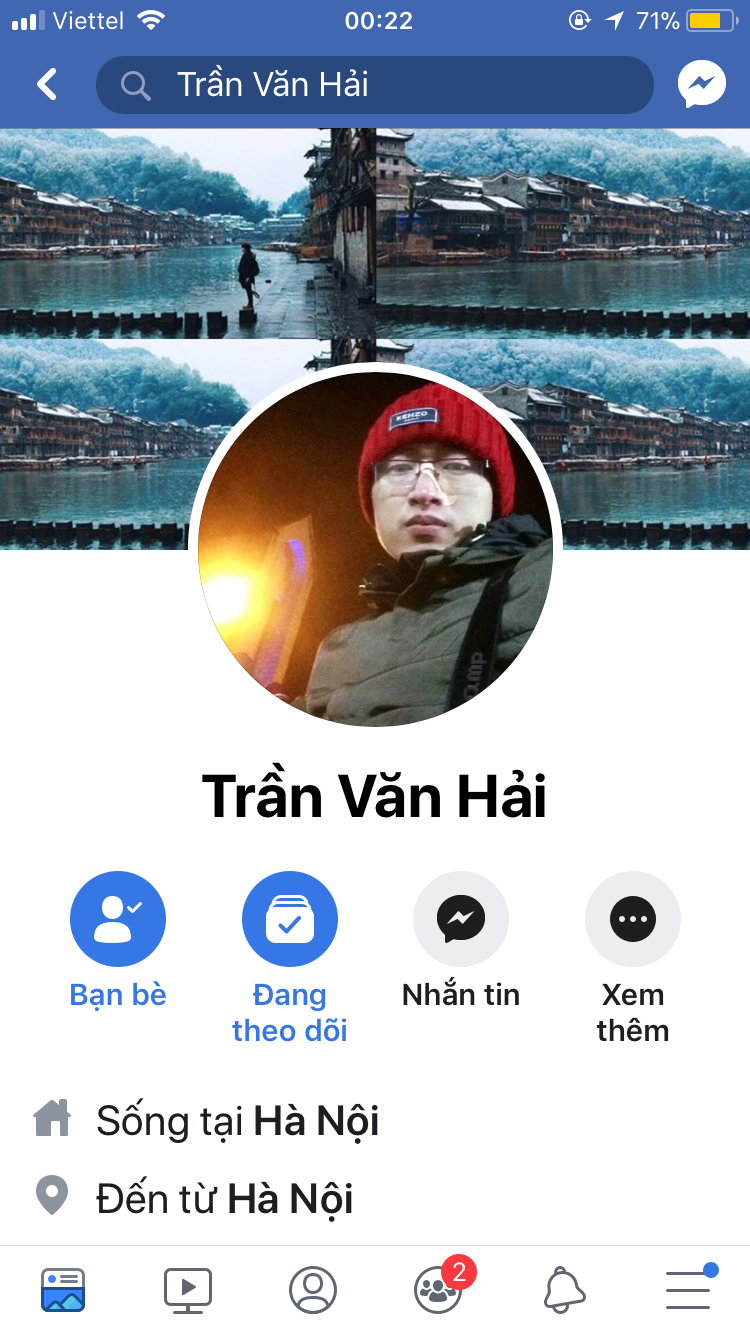Image resolution: width=750 pixels, height=1334 pixels.
Task: Open the profile picture
Action: point(375,550)
